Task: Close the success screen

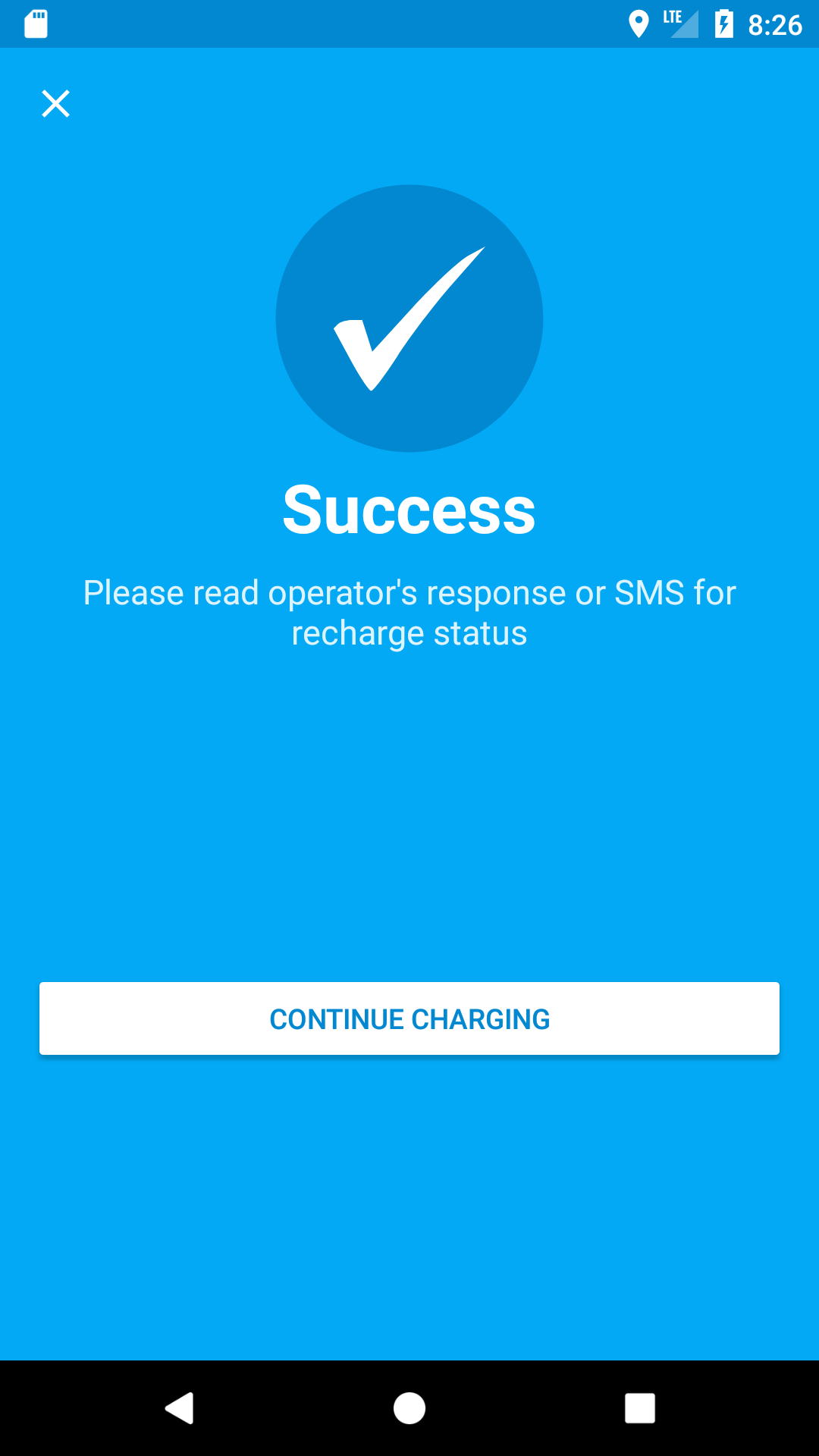Action: click(x=55, y=104)
